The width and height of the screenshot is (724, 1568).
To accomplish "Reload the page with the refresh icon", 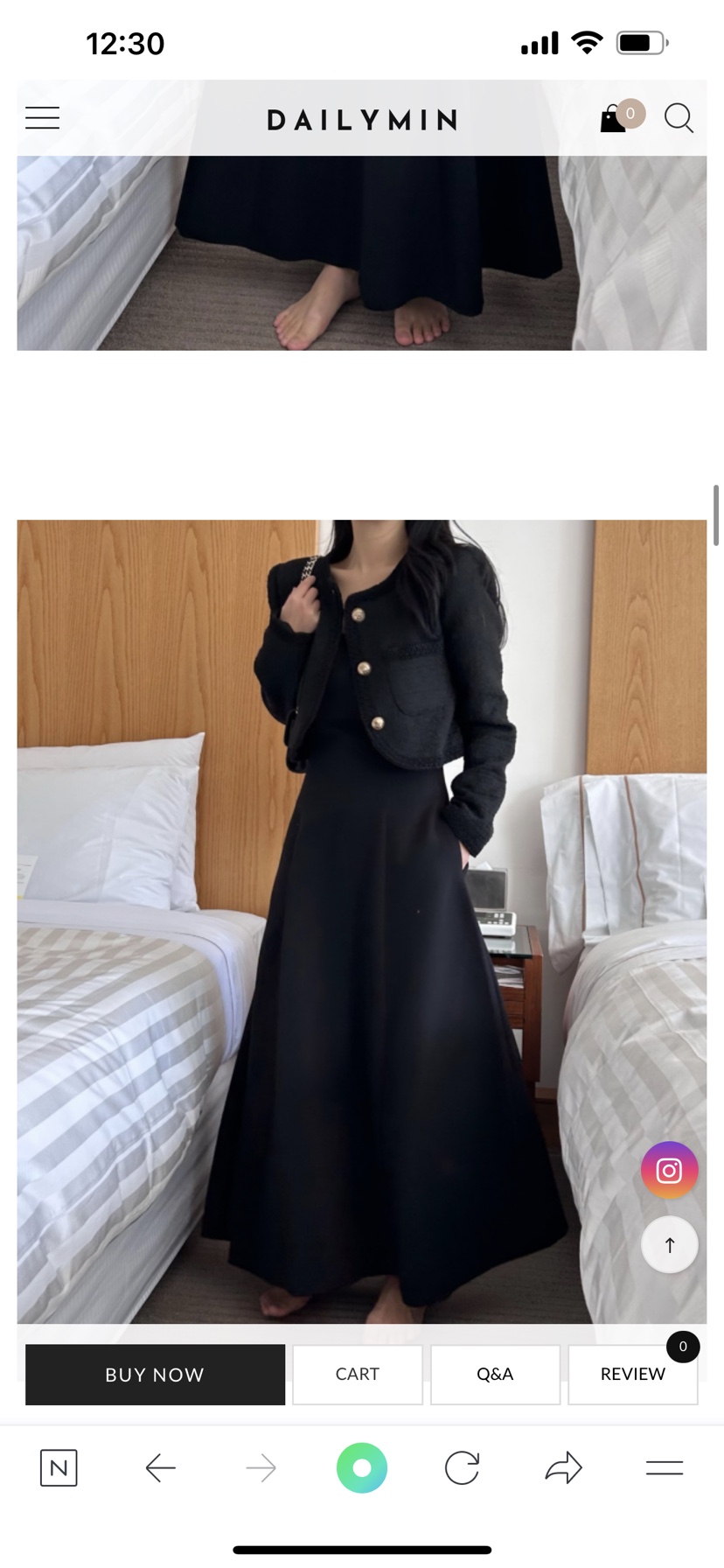I will click(x=462, y=1467).
